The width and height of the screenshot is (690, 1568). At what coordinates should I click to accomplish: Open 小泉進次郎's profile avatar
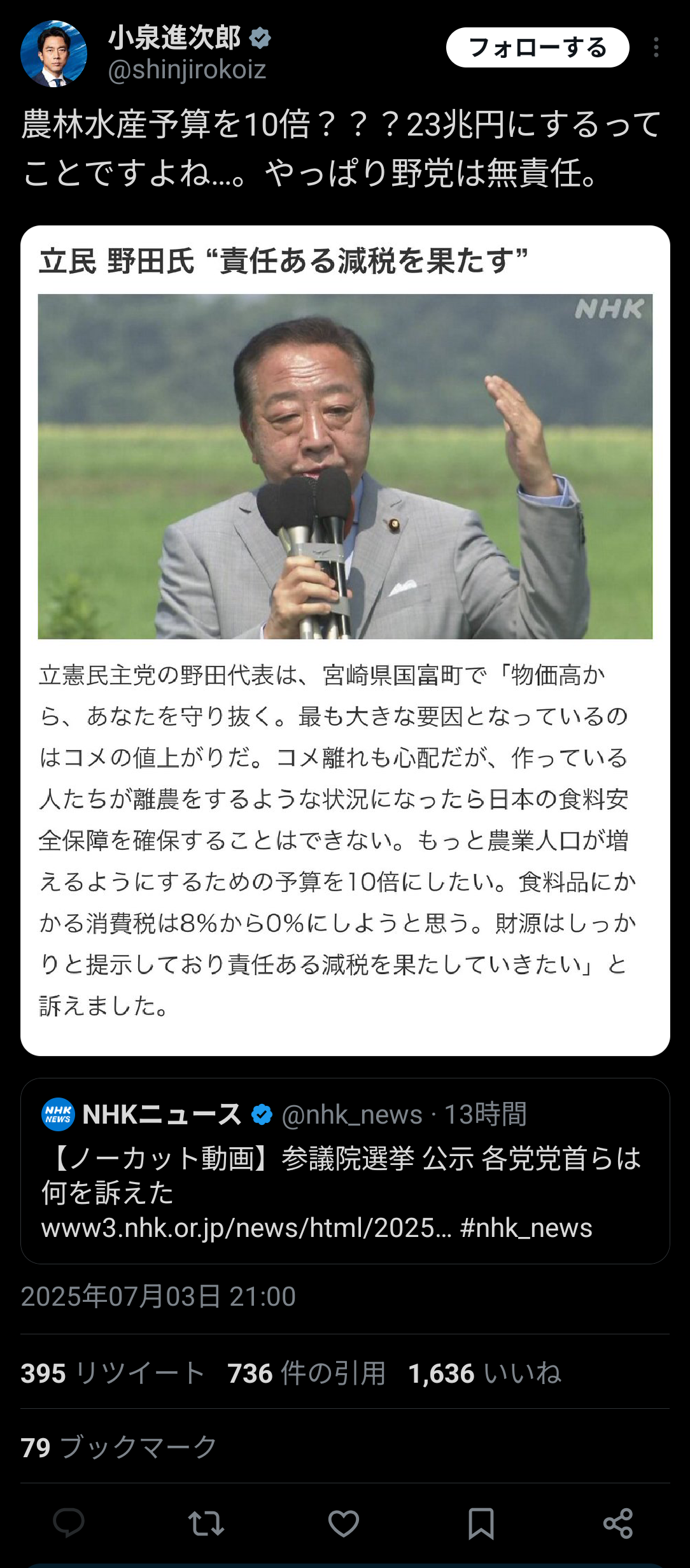tap(53, 54)
